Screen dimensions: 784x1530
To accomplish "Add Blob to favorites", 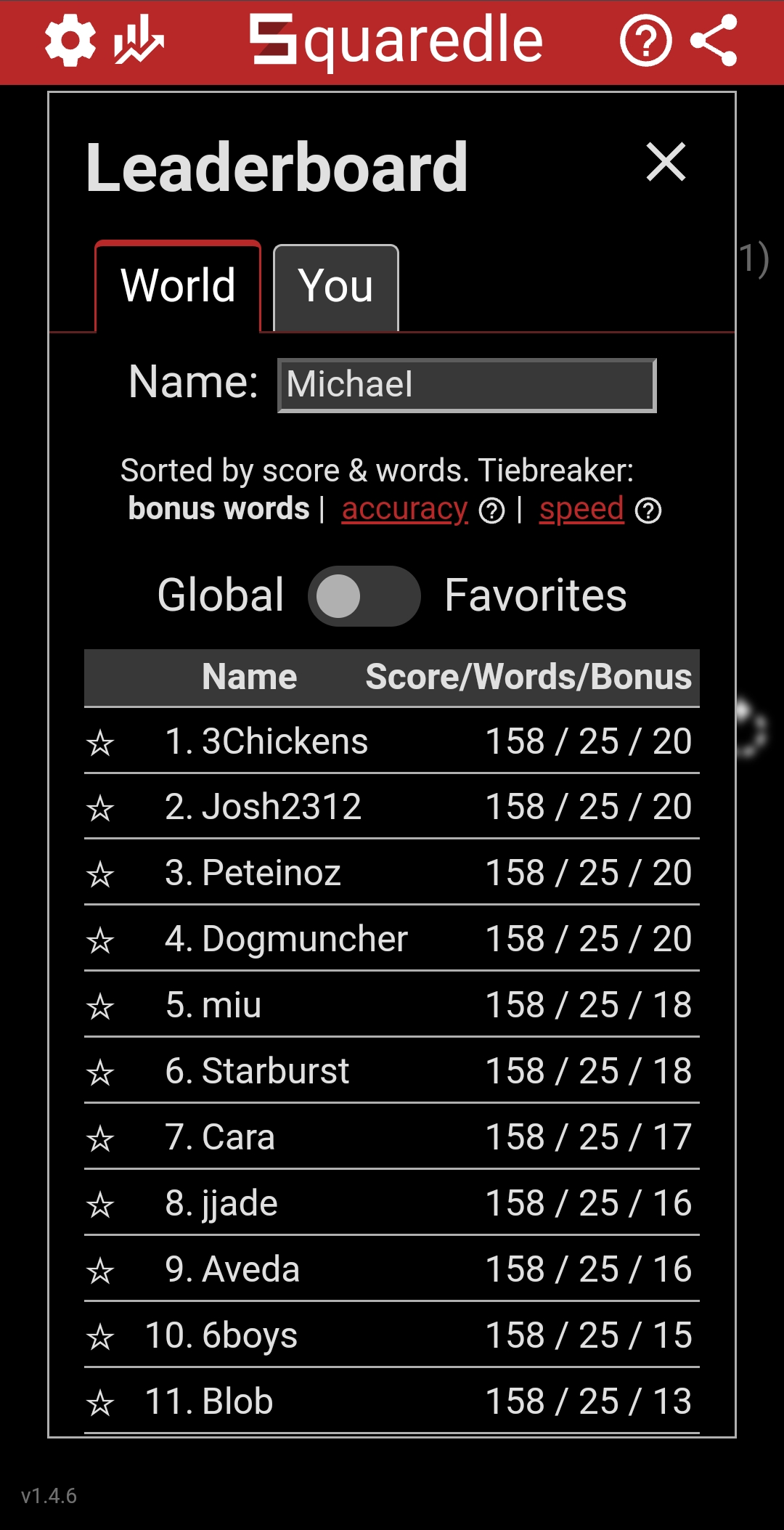I will tap(100, 1404).
